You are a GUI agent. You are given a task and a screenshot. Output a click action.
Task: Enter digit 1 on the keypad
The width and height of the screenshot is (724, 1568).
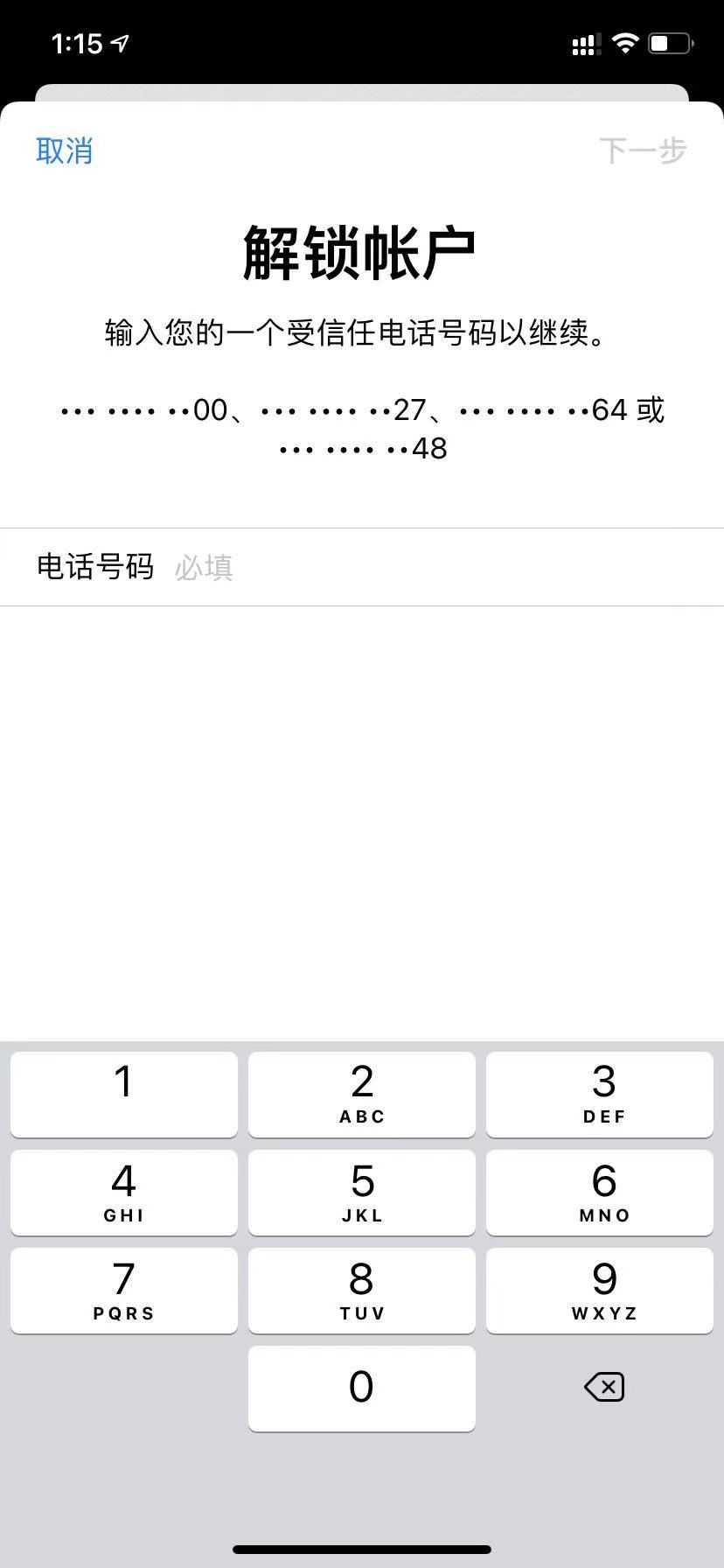(x=124, y=1094)
